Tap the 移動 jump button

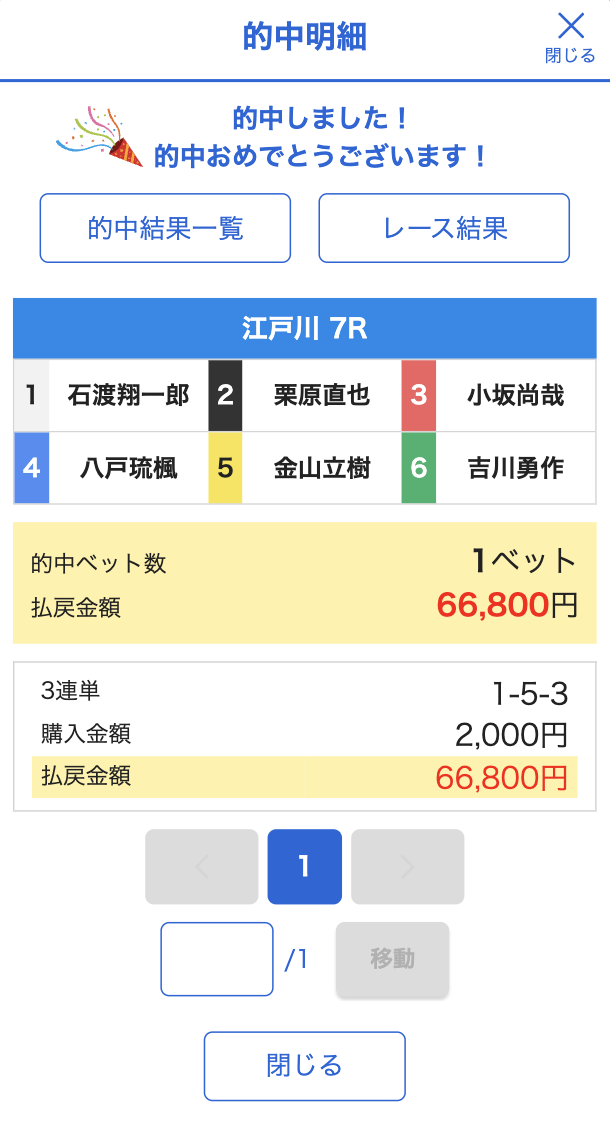(392, 959)
